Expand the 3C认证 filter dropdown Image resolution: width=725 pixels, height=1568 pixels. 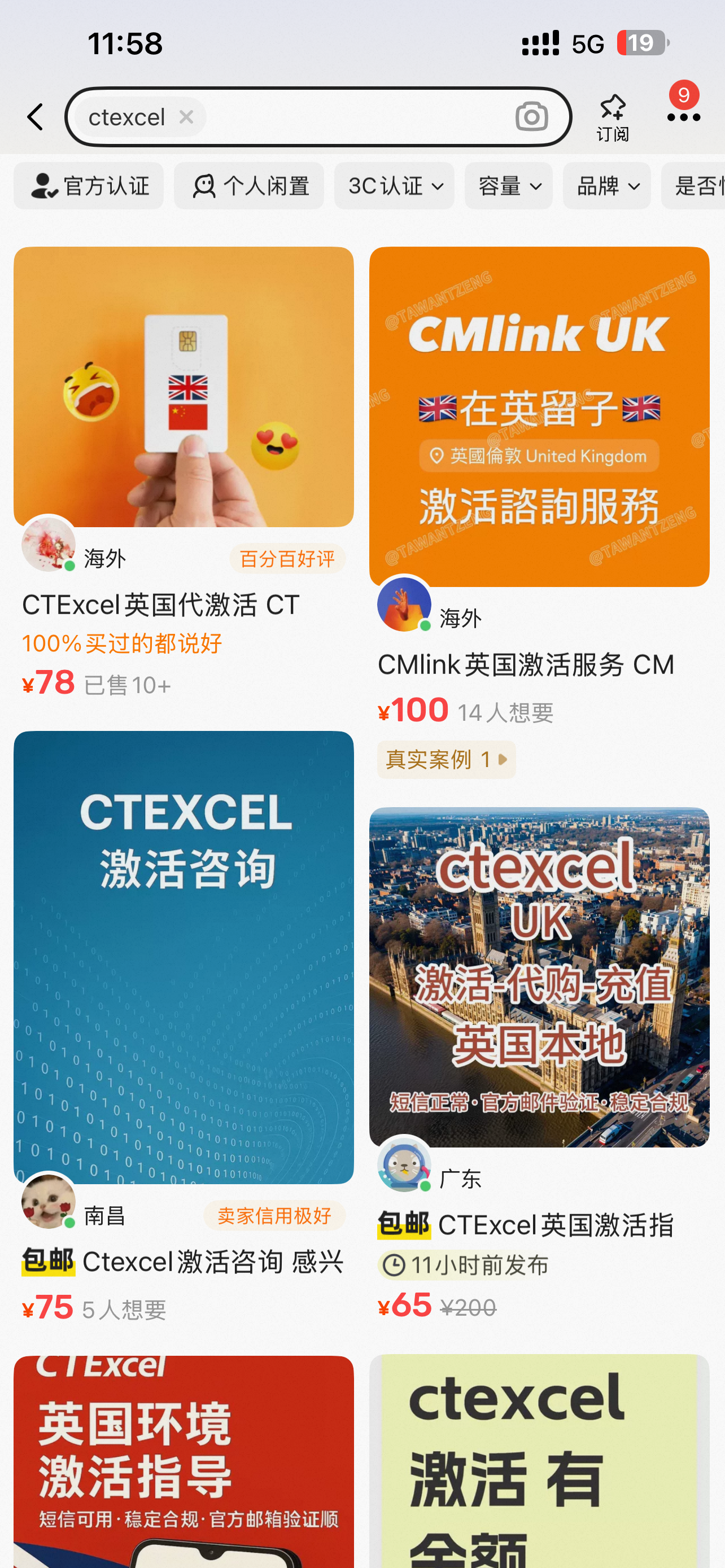tap(395, 186)
